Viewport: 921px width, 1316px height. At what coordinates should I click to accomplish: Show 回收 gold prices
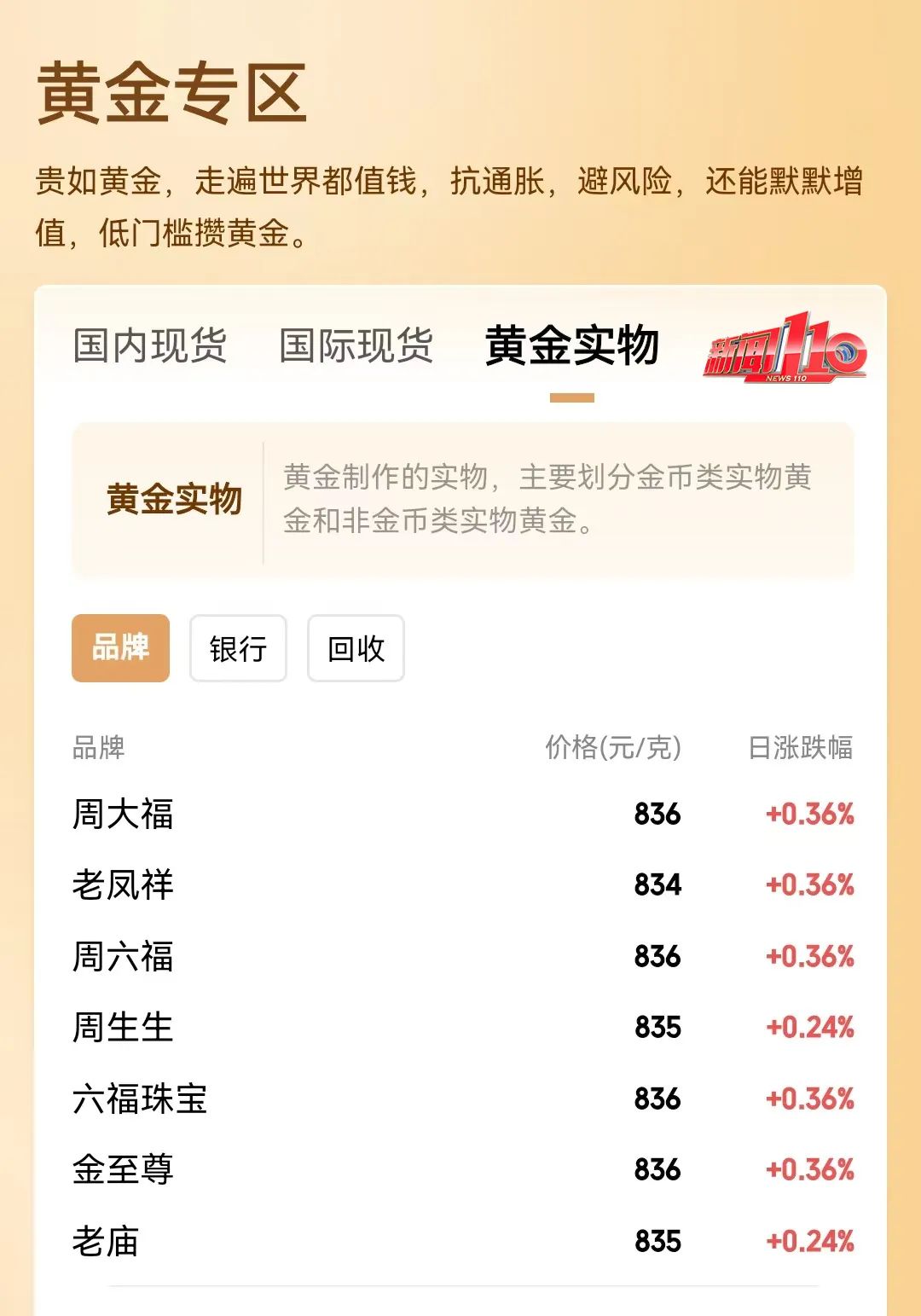point(356,649)
